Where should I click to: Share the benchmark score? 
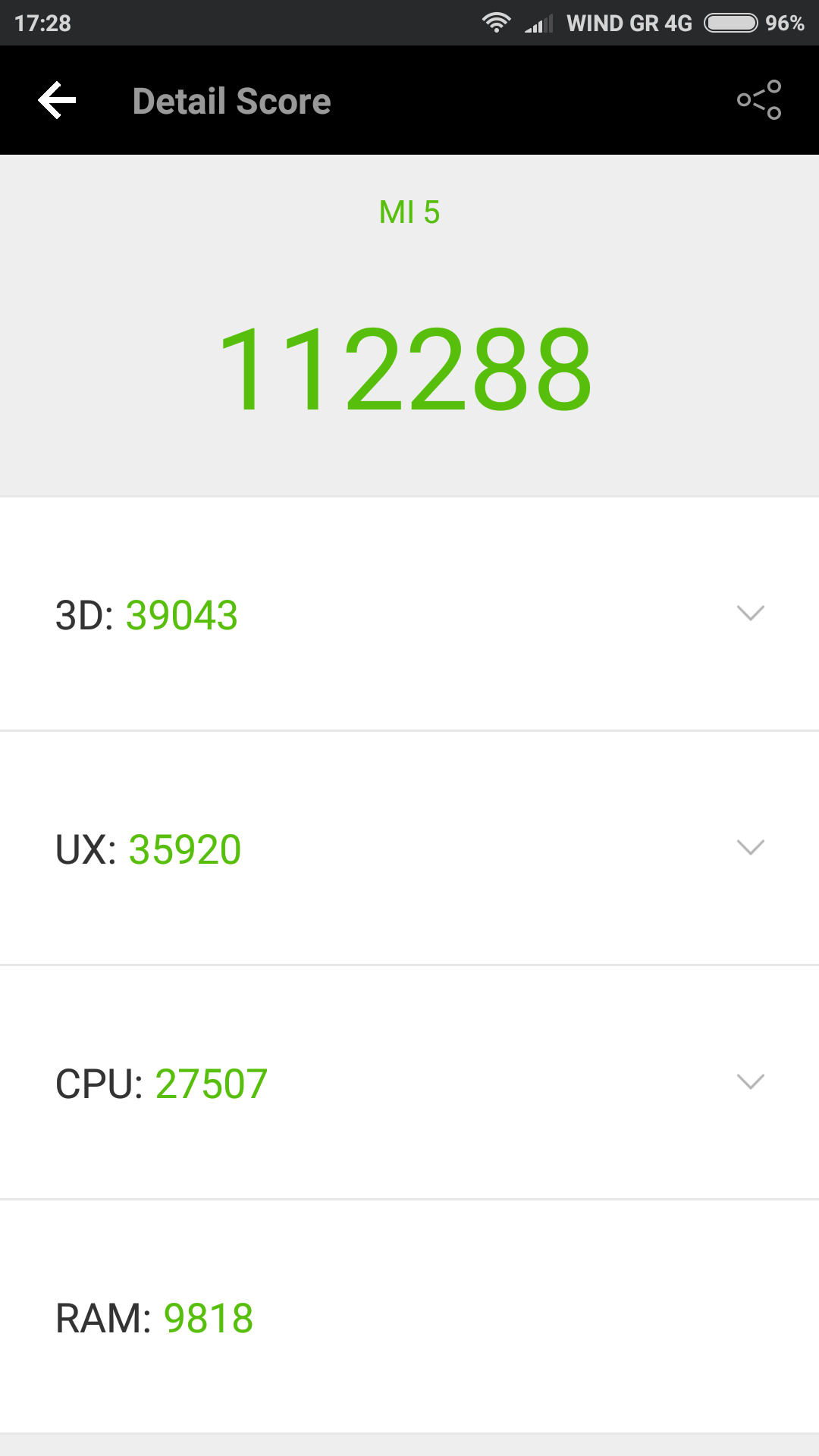pyautogui.click(x=759, y=100)
